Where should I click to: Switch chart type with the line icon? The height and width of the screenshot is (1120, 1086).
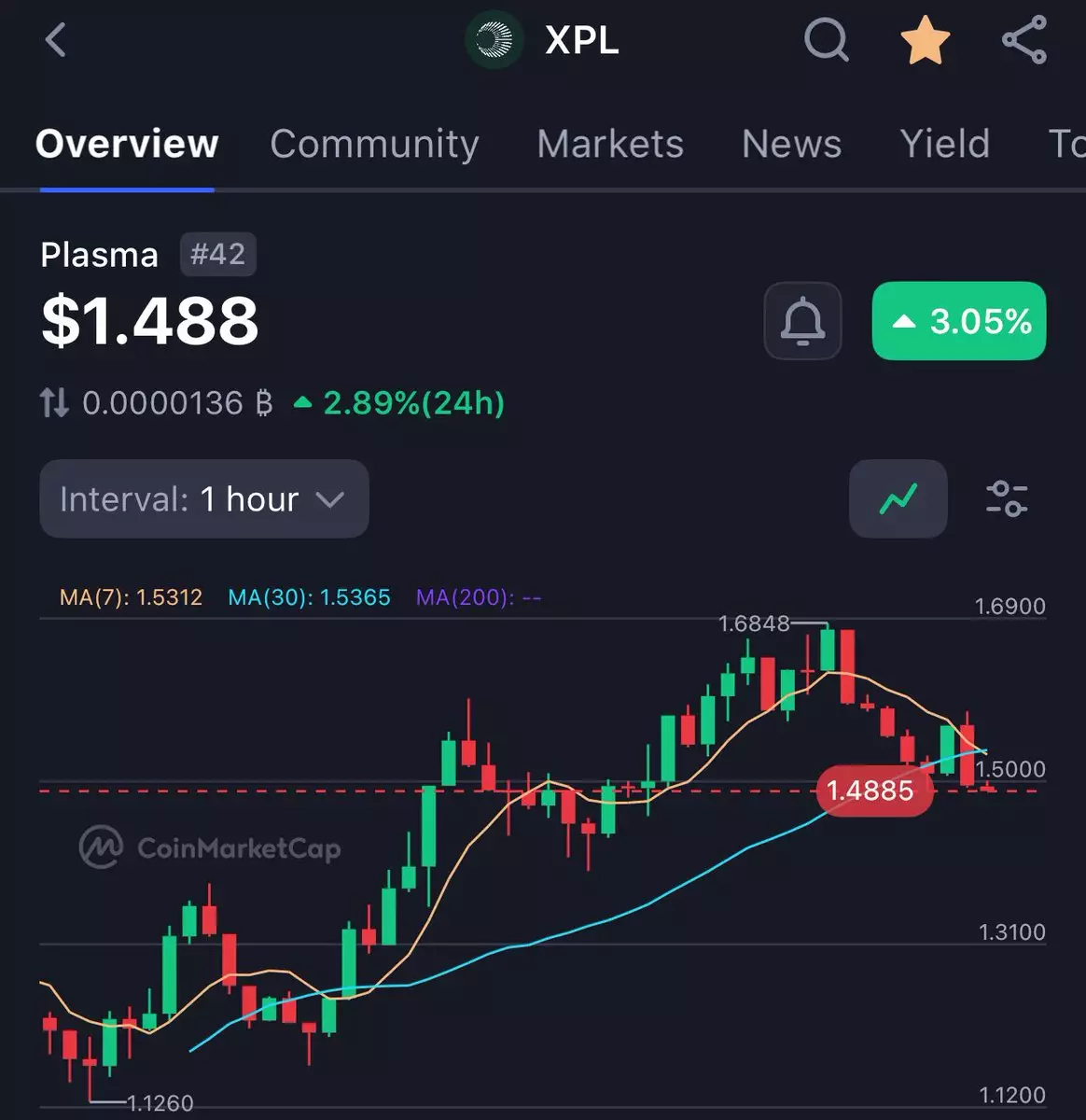point(898,498)
